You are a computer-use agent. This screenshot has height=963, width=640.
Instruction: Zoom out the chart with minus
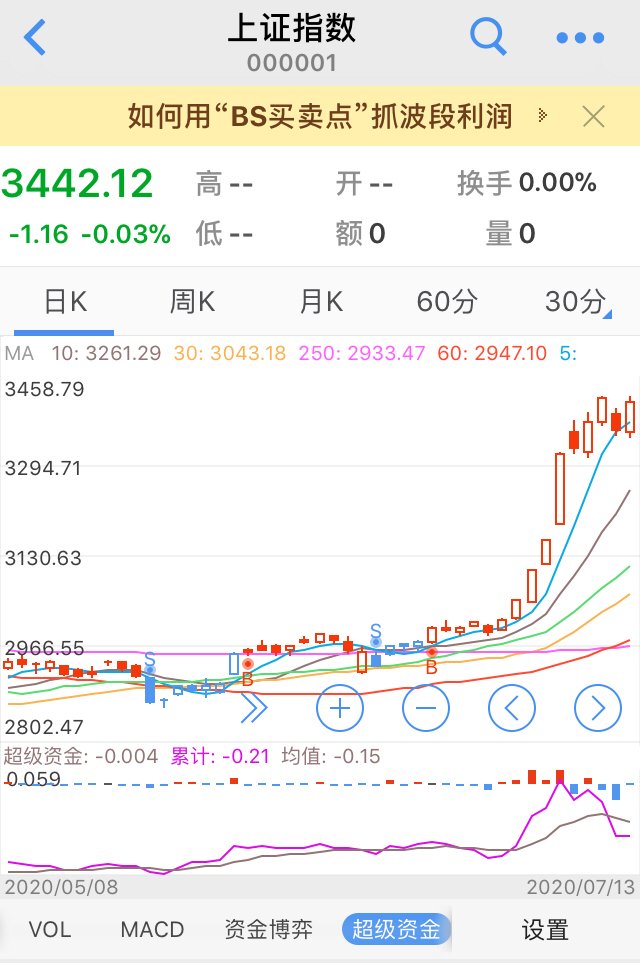(426, 708)
